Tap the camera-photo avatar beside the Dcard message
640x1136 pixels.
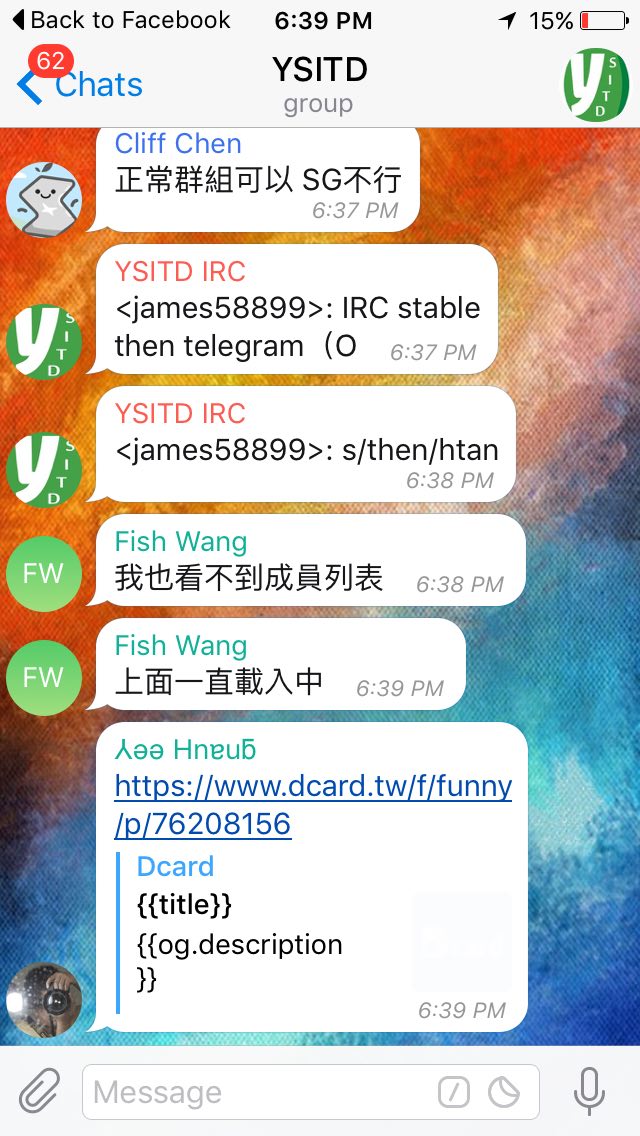pos(44,1000)
